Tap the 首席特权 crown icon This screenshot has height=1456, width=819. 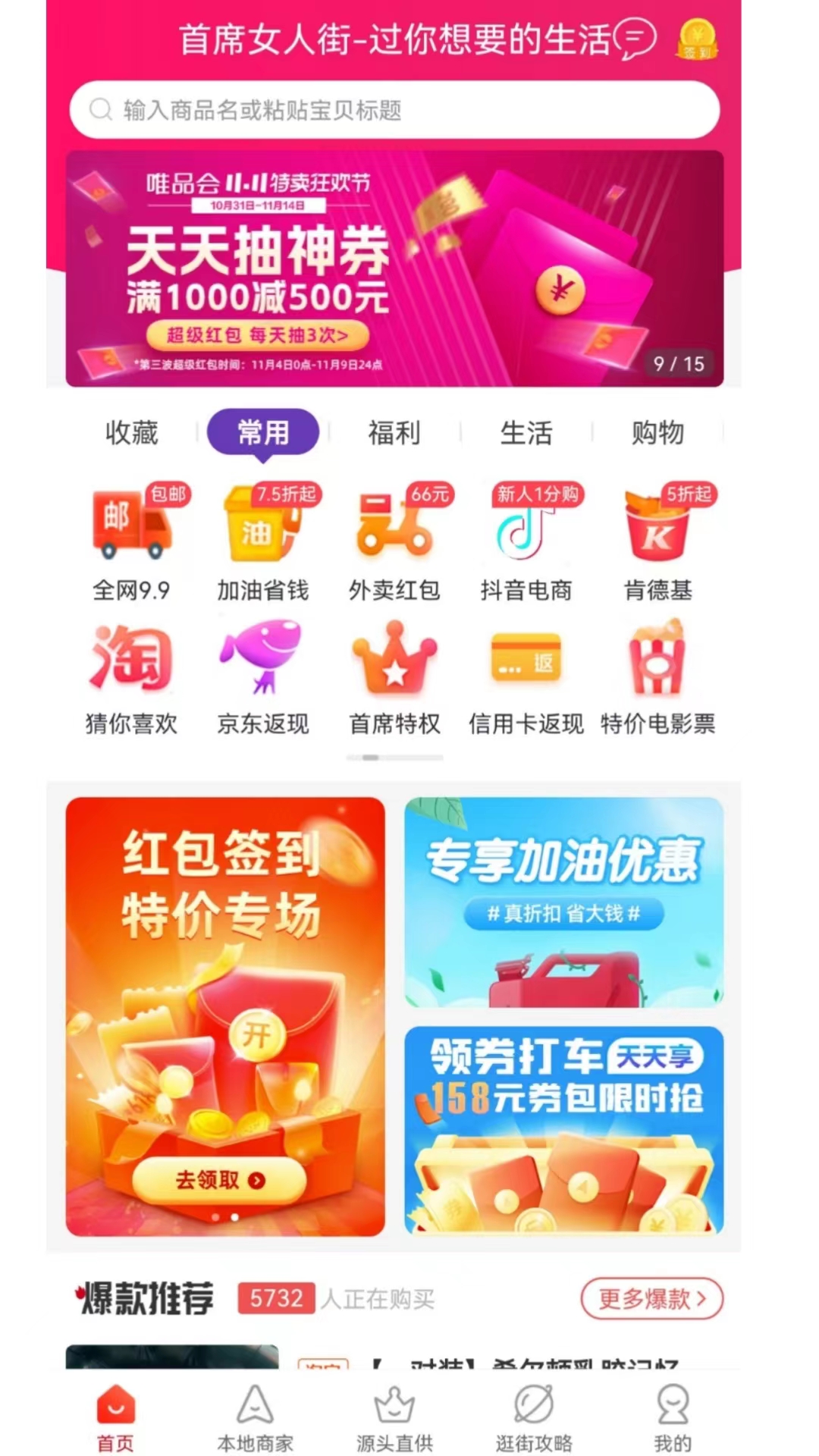point(395,675)
